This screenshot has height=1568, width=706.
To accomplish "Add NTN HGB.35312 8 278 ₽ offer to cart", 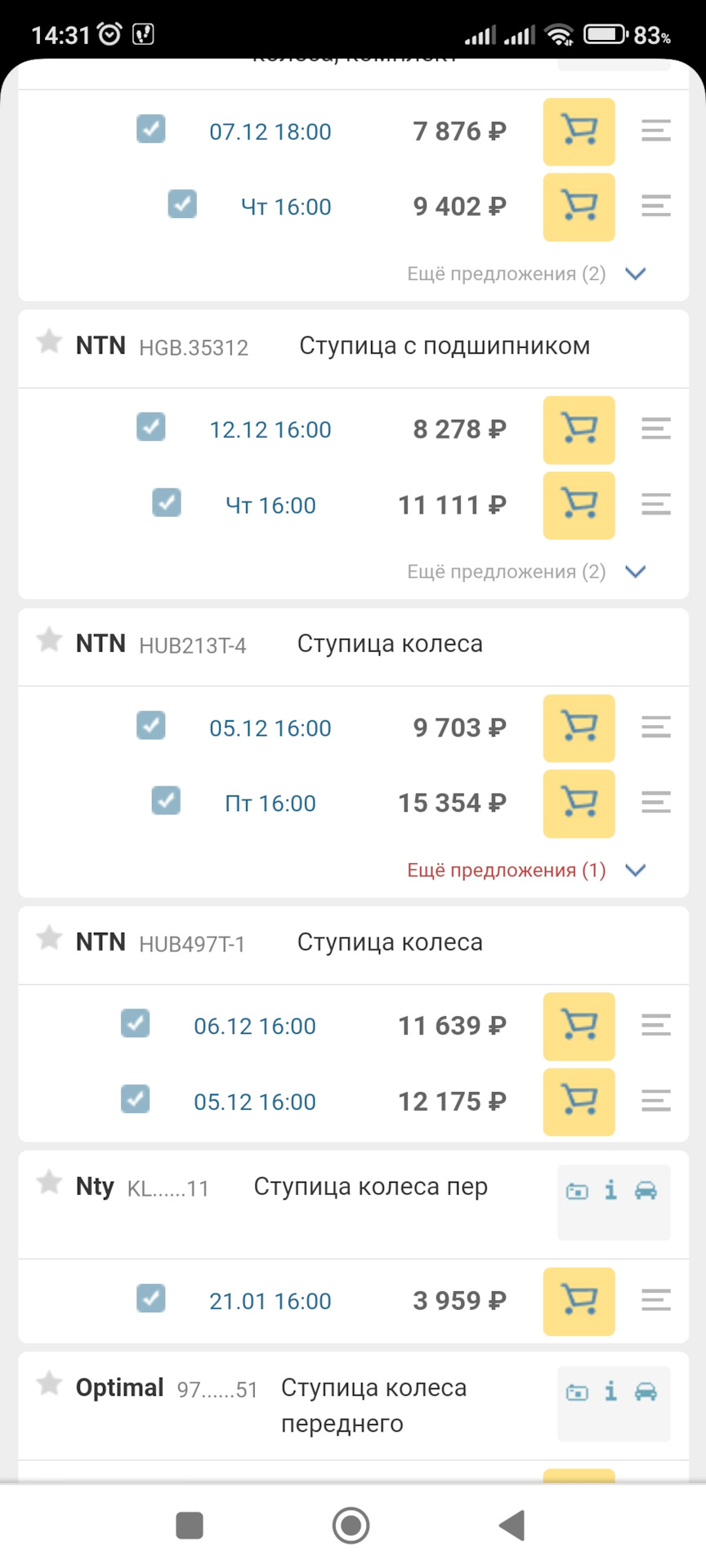I will [x=579, y=430].
